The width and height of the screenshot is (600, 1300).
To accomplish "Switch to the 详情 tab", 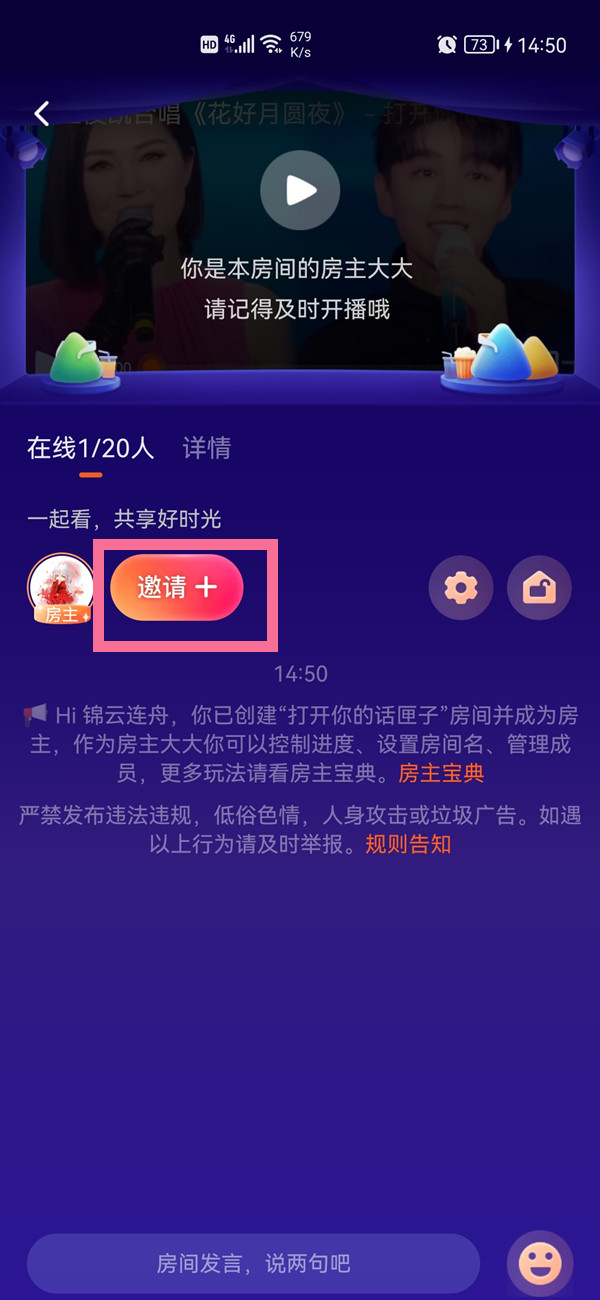I will 207,448.
